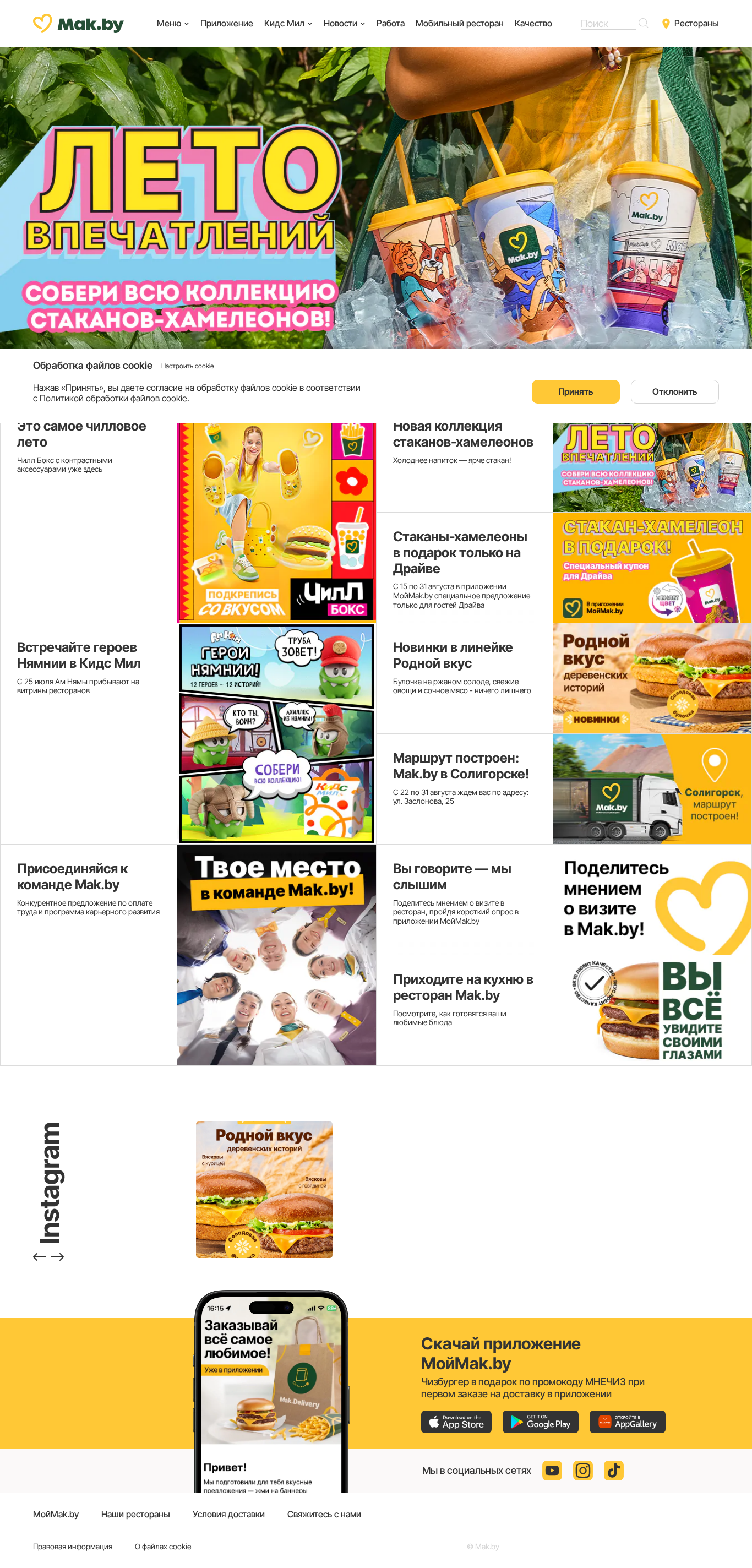Open the YouTube social icon
The width and height of the screenshot is (752, 1568).
click(x=552, y=1470)
